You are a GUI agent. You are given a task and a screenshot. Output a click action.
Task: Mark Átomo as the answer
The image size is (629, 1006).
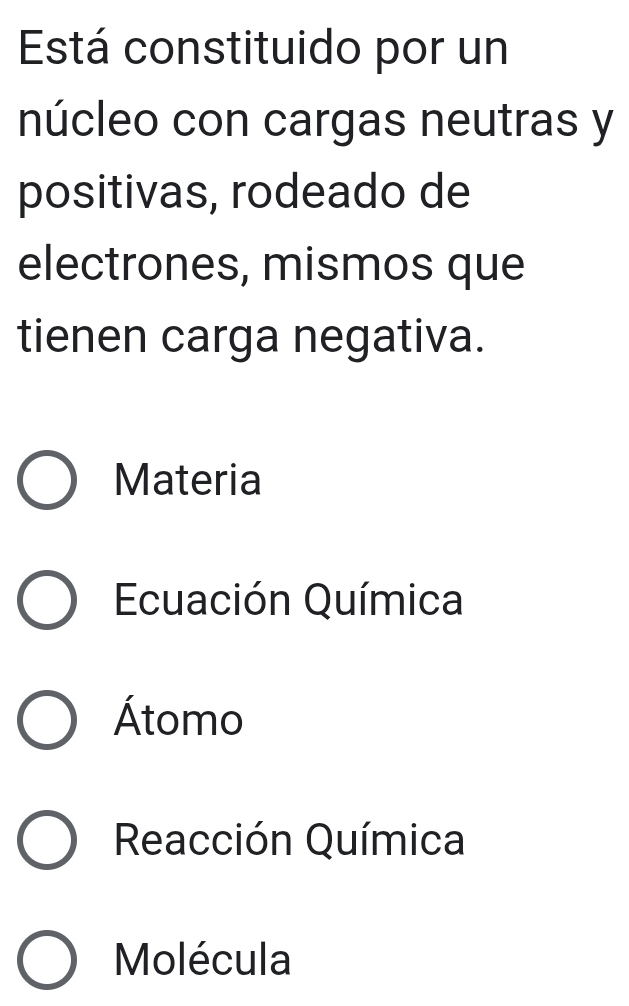coord(46,721)
